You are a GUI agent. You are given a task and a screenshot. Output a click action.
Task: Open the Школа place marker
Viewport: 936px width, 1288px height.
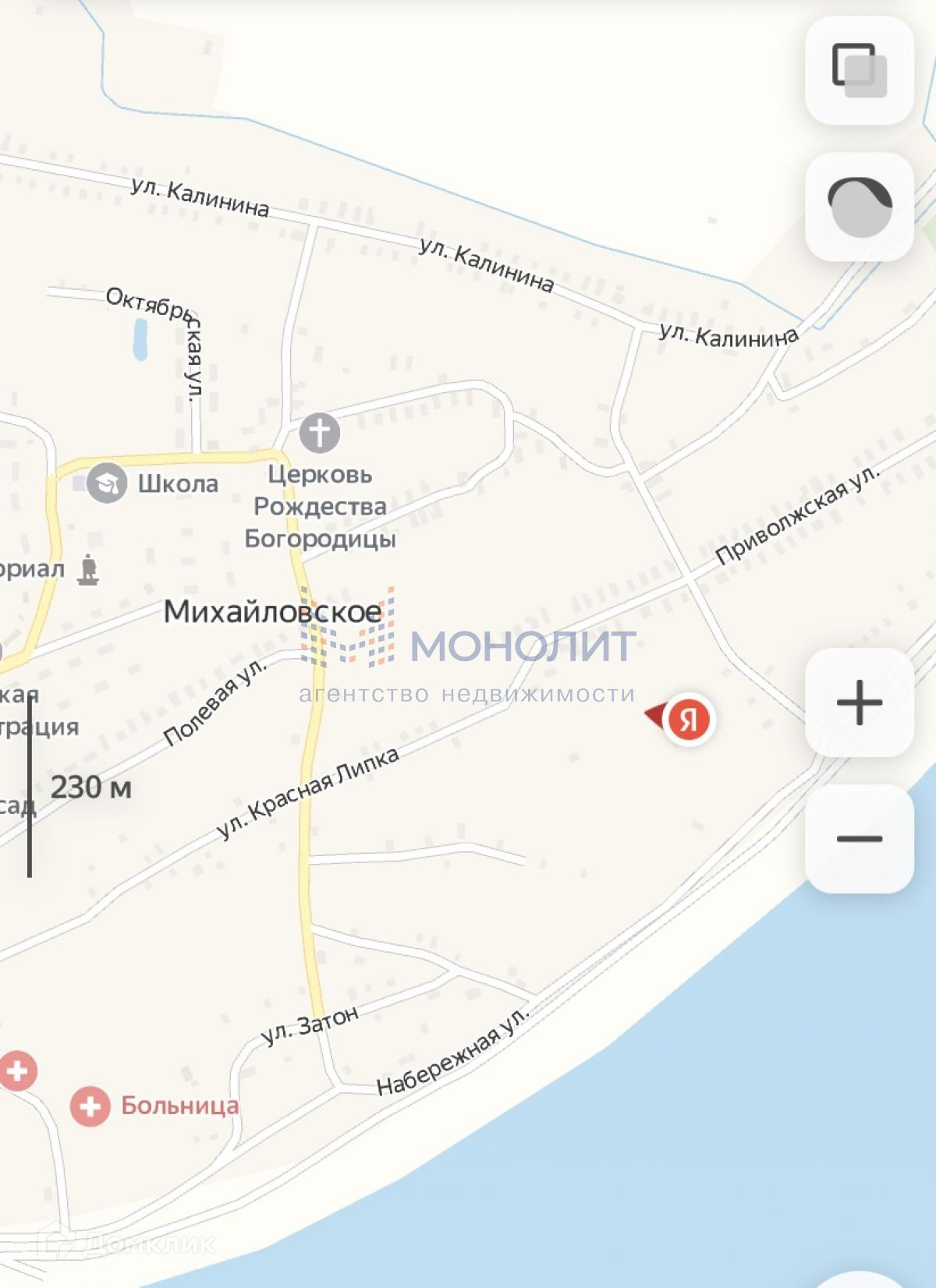pos(107,483)
